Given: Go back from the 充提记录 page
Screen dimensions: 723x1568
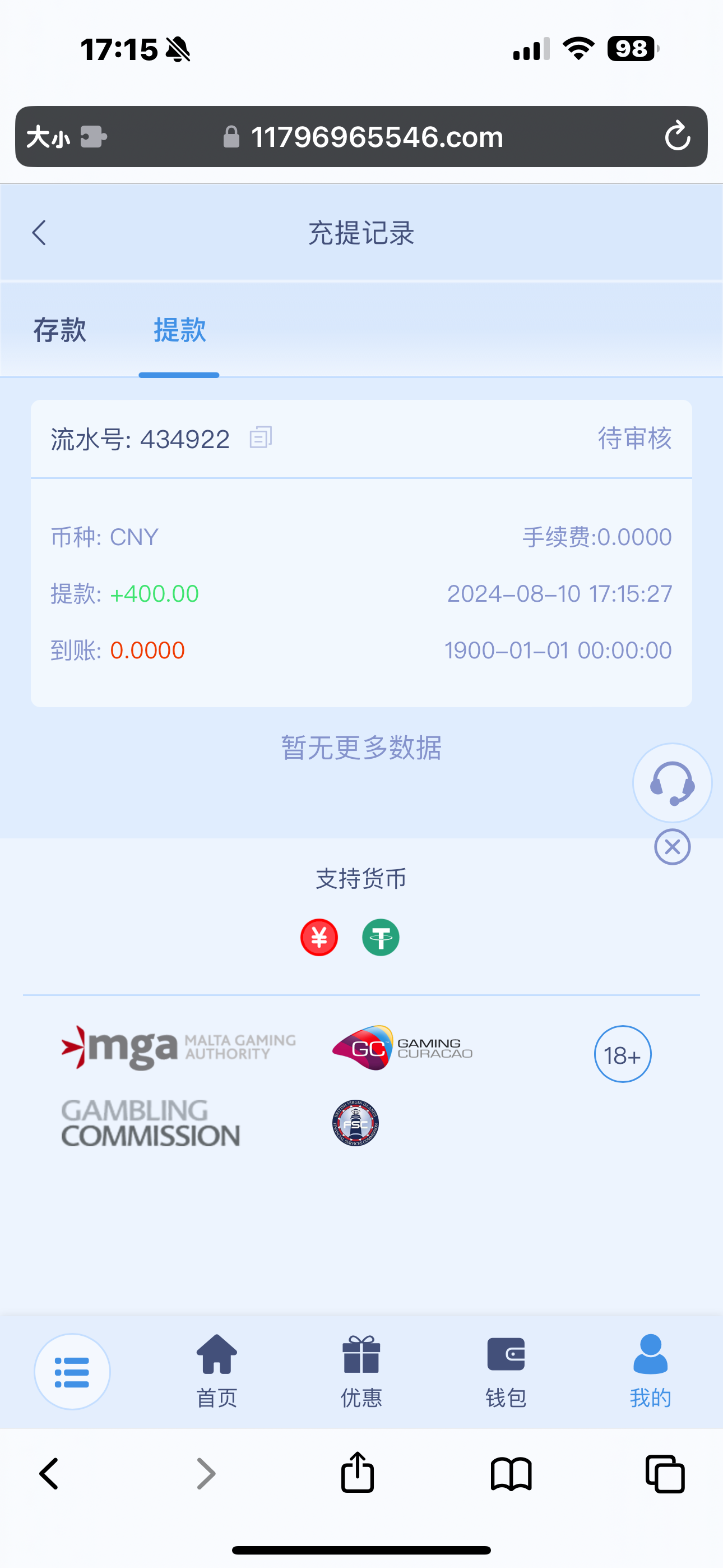Looking at the screenshot, I should [x=40, y=233].
